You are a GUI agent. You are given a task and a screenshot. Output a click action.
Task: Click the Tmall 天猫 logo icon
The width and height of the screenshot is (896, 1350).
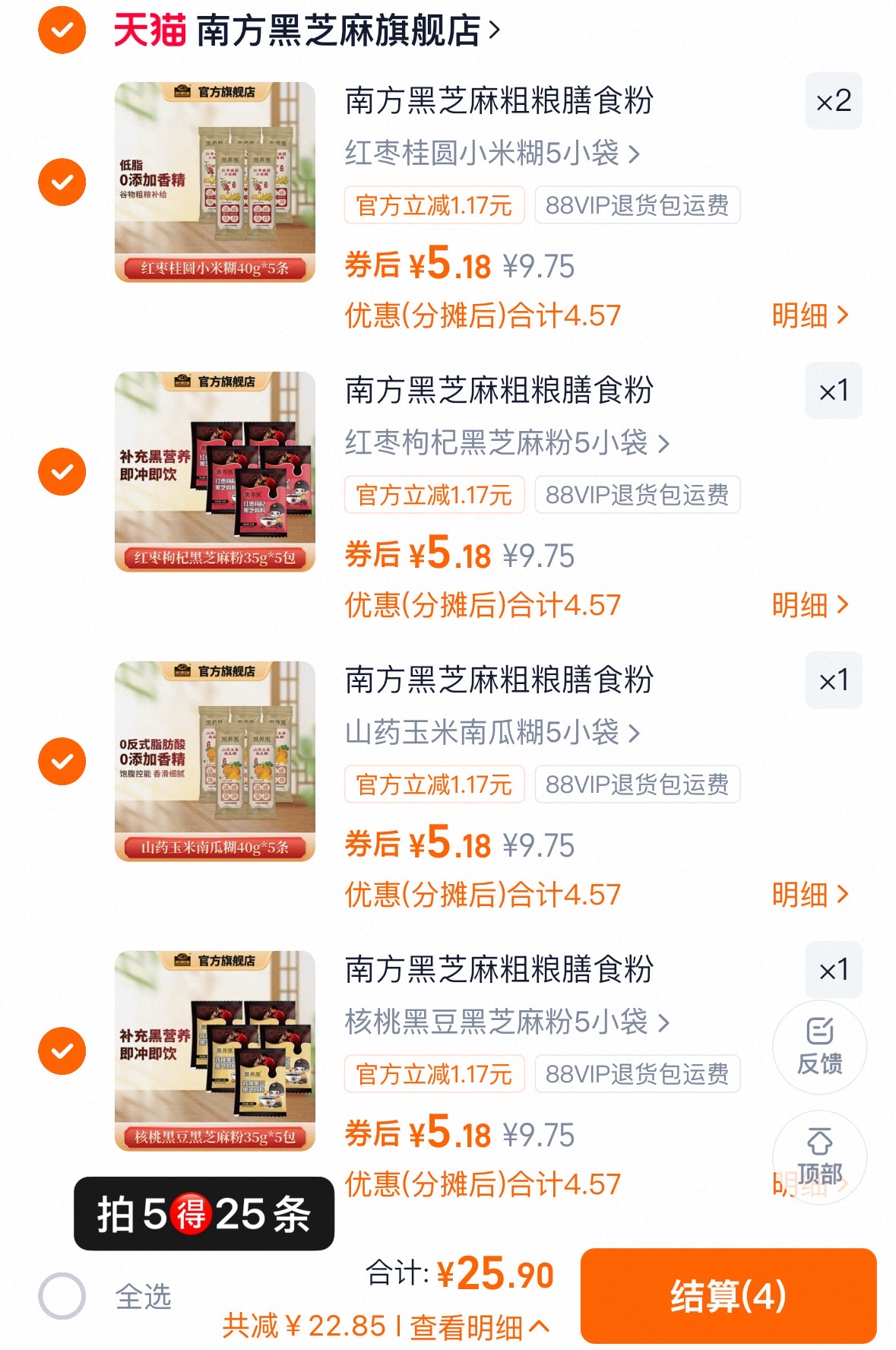point(149,29)
